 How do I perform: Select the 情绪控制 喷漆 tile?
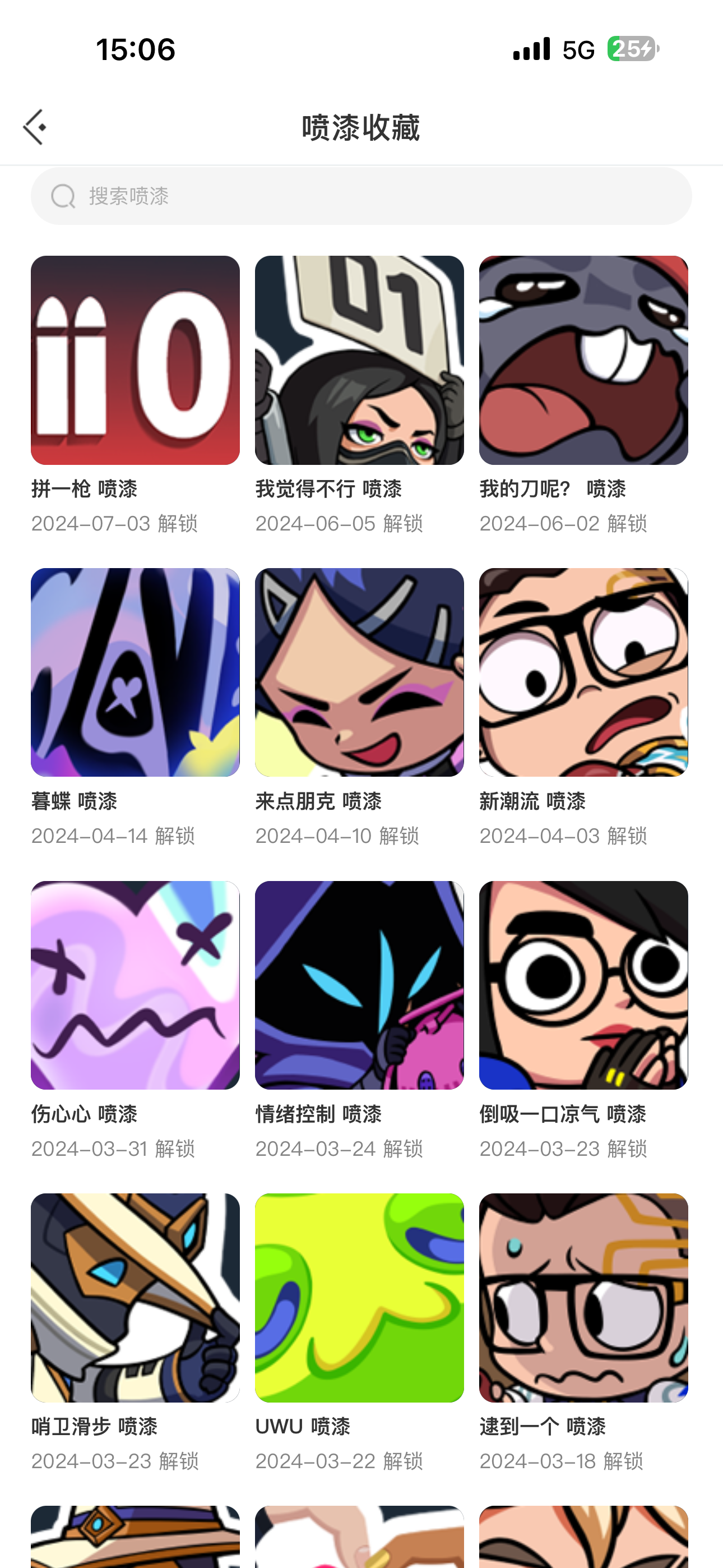pos(359,985)
